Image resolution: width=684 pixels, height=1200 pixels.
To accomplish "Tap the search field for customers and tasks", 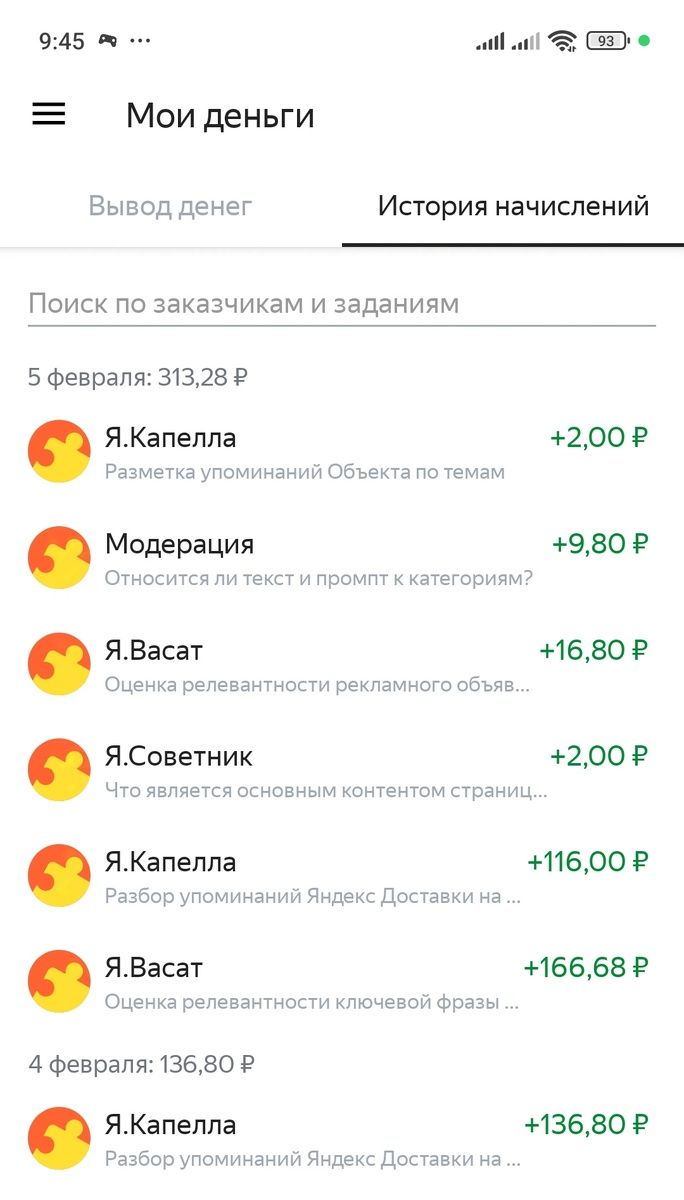I will point(341,304).
